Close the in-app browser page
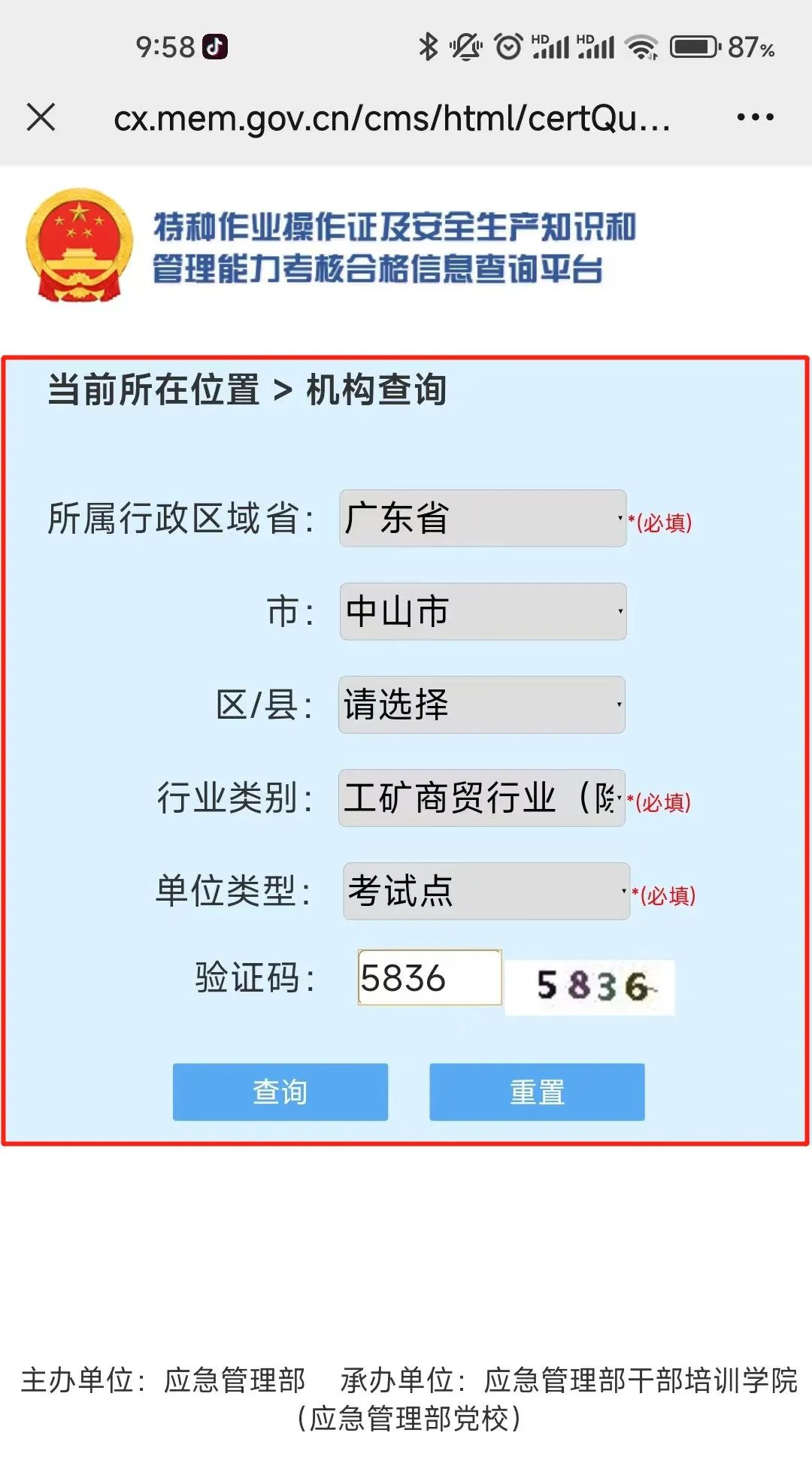 point(41,117)
